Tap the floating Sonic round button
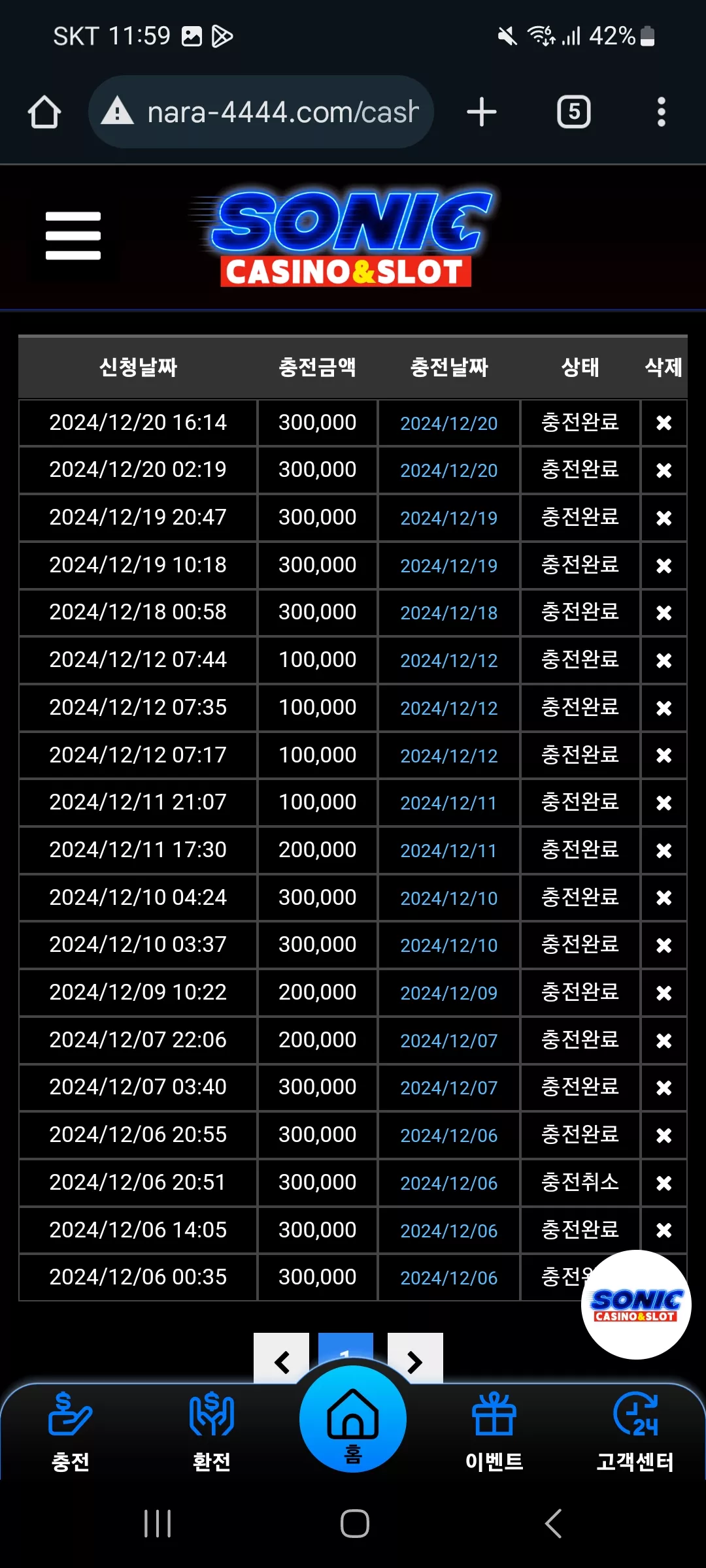706x1568 pixels. pos(636,1305)
